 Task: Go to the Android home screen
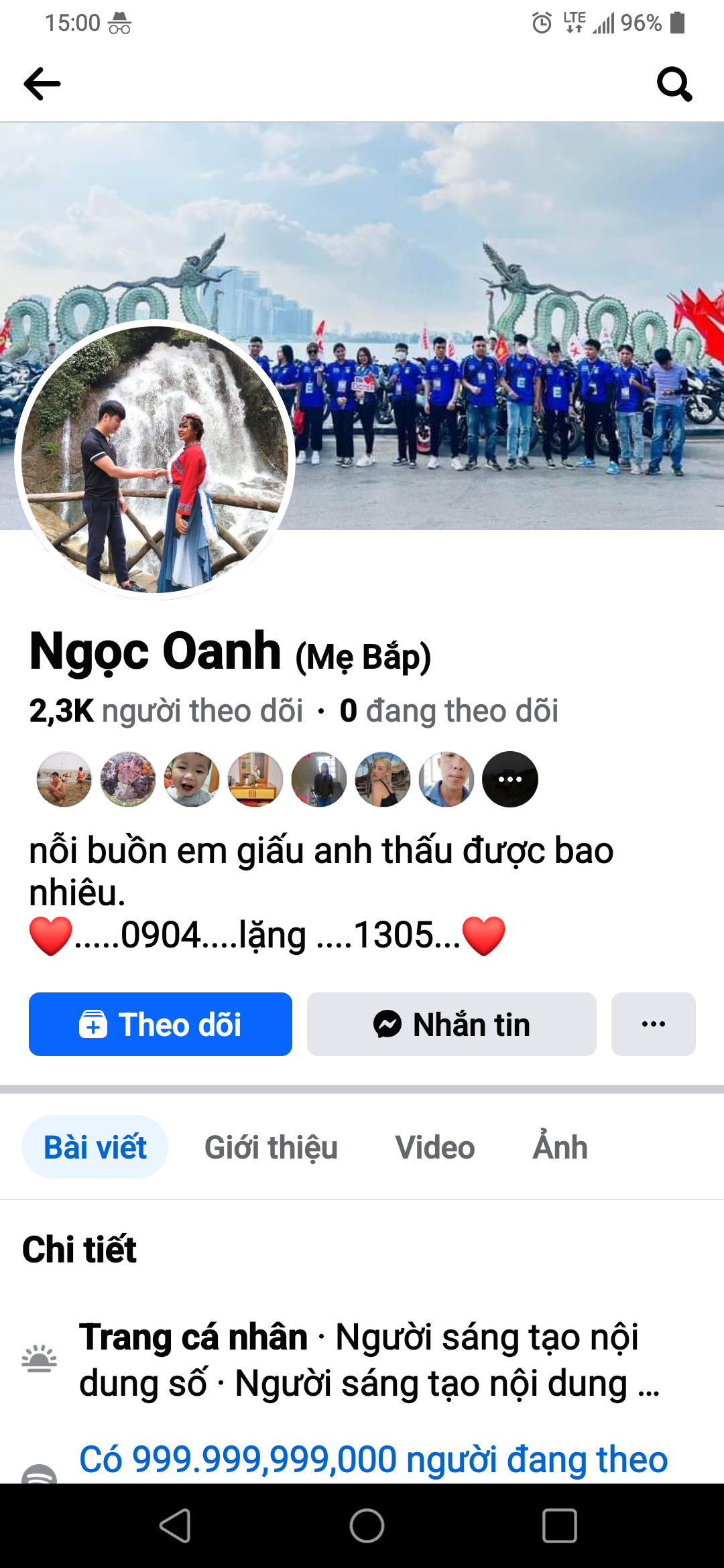pyautogui.click(x=367, y=1526)
